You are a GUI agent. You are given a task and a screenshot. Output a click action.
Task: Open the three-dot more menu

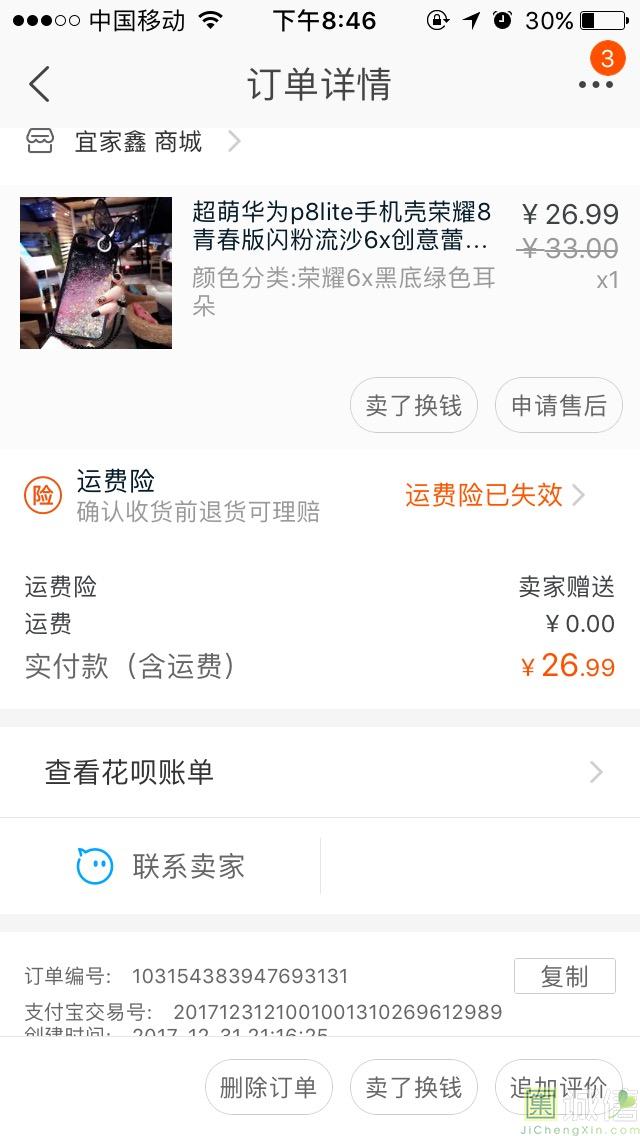596,85
